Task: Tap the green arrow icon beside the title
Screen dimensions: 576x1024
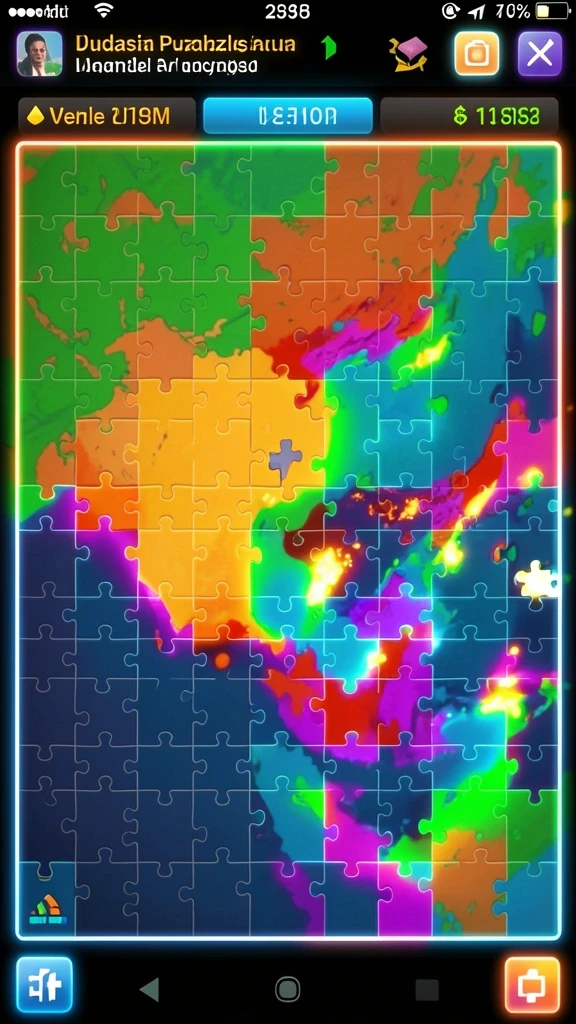Action: point(329,49)
